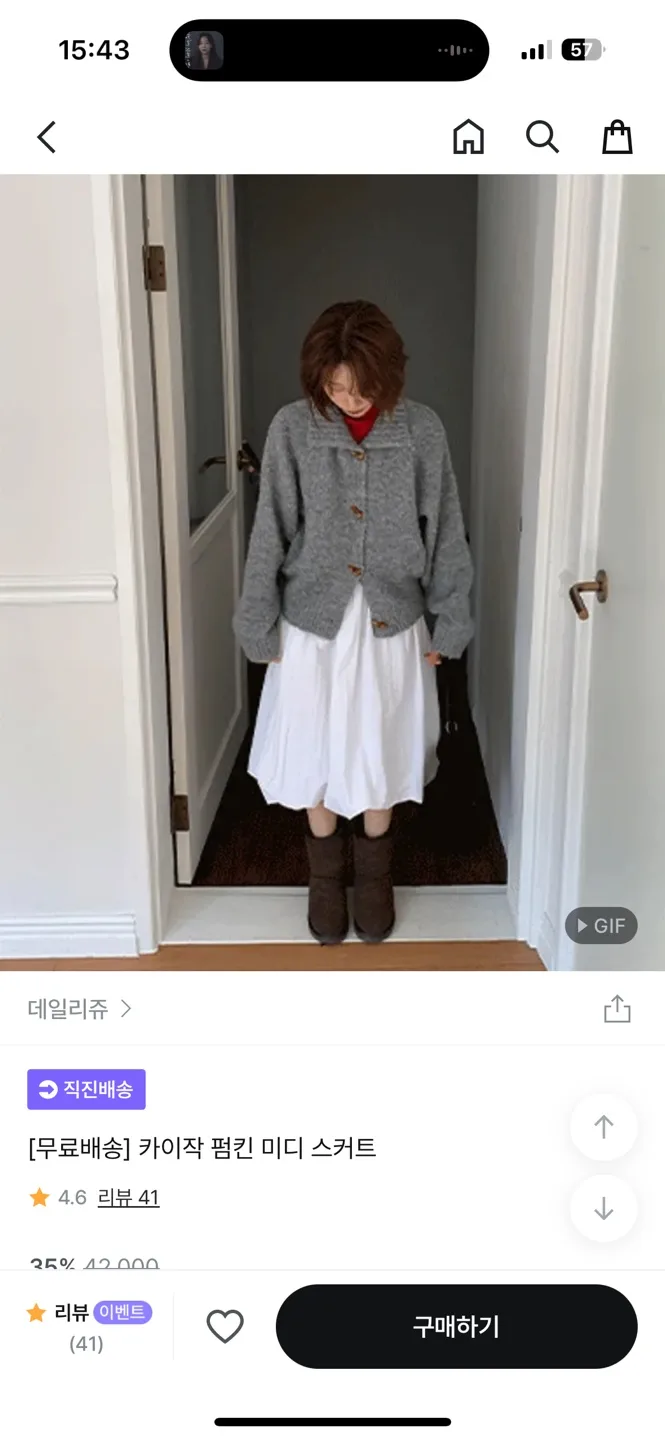Open the home icon
This screenshot has width=665, height=1440.
pyautogui.click(x=468, y=137)
